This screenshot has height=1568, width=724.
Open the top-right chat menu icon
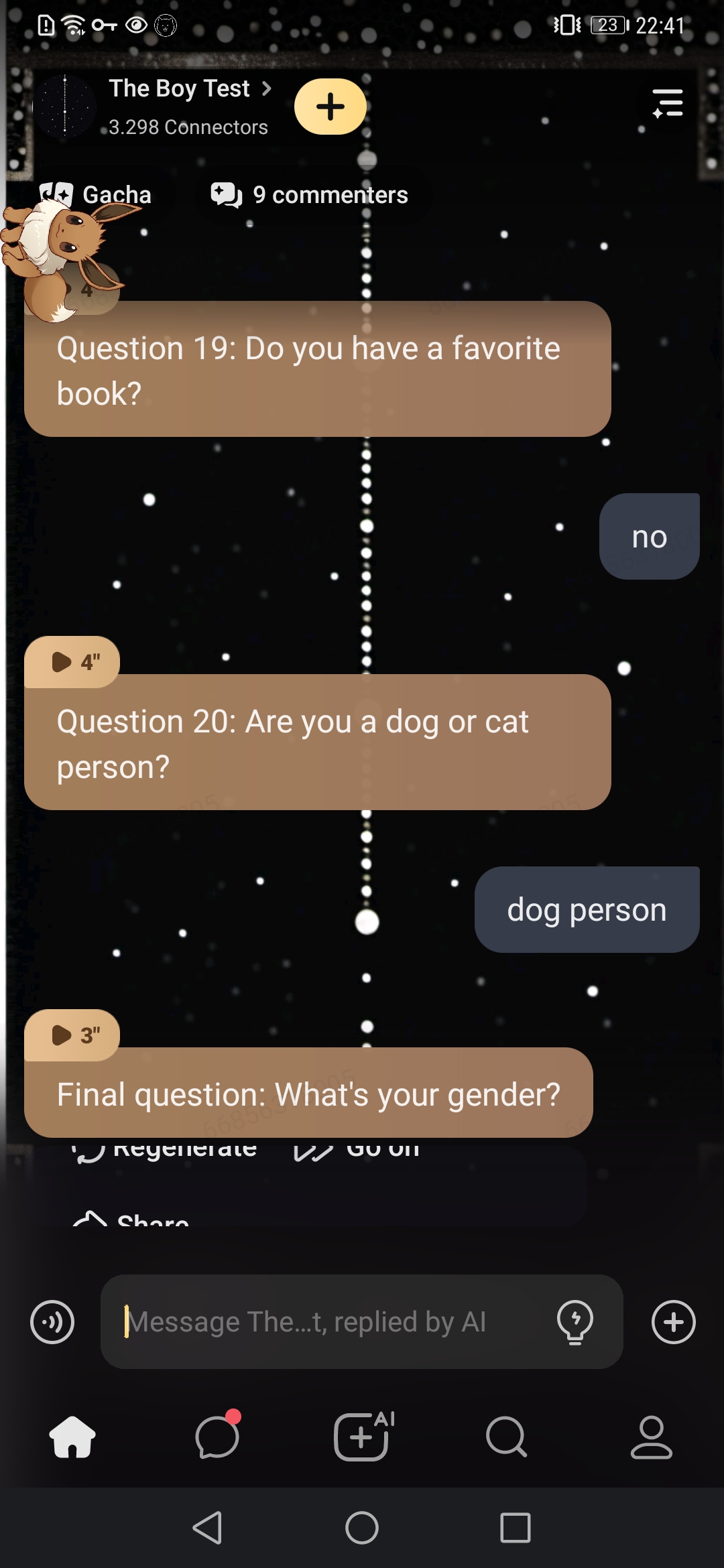pyautogui.click(x=668, y=104)
